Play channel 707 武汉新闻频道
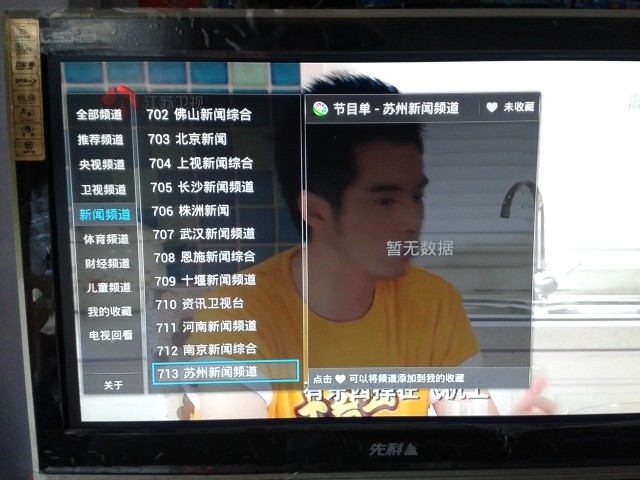 coord(205,234)
